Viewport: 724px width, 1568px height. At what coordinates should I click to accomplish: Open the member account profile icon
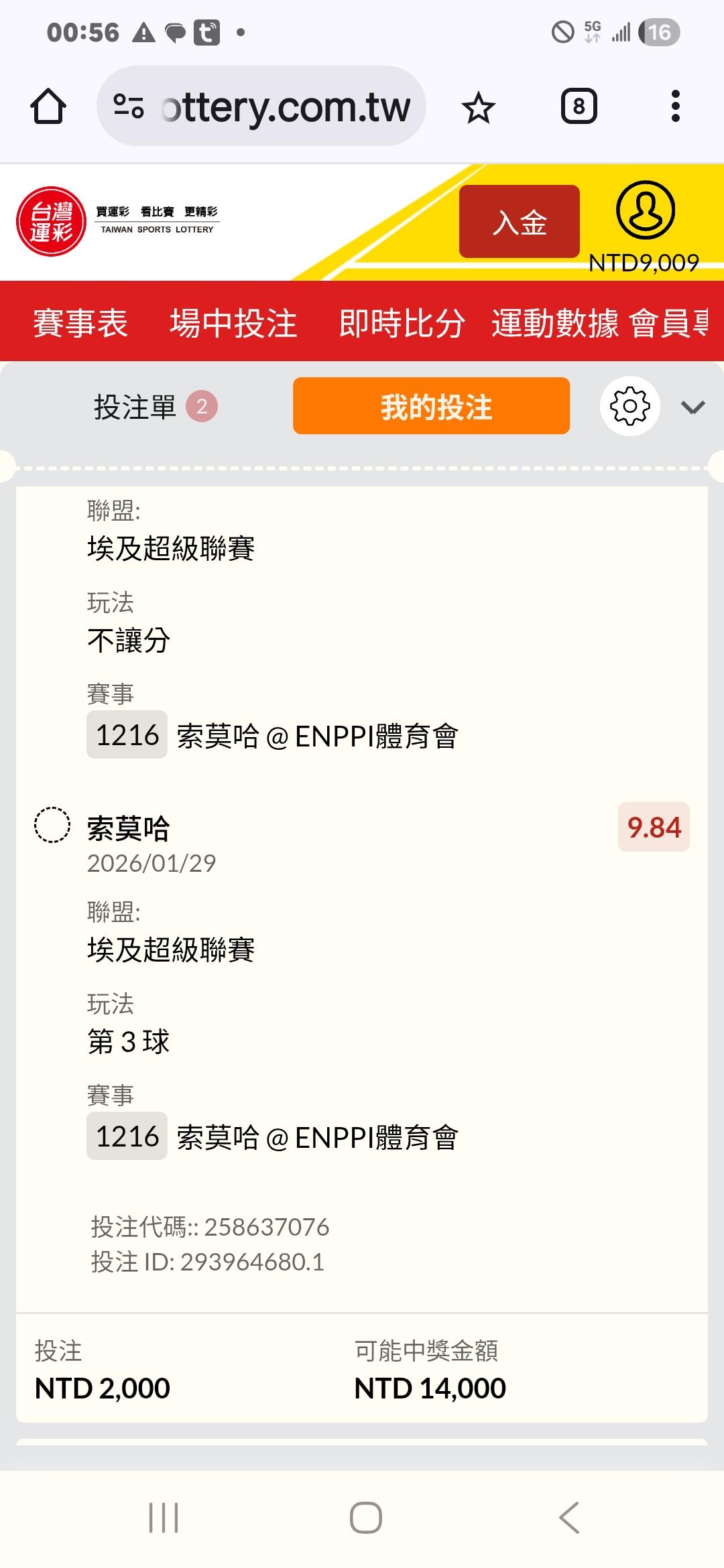pyautogui.click(x=645, y=210)
